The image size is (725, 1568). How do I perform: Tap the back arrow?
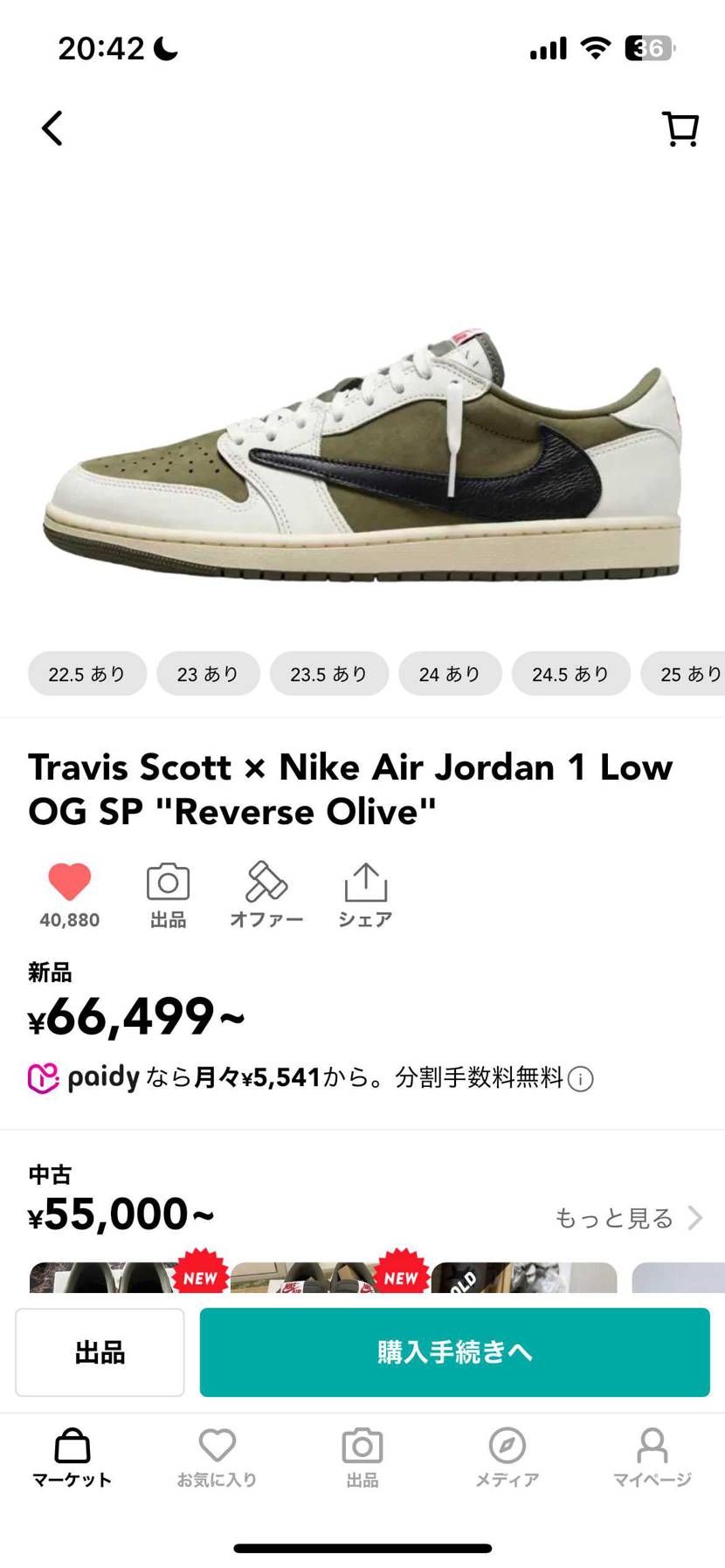pos(52,127)
